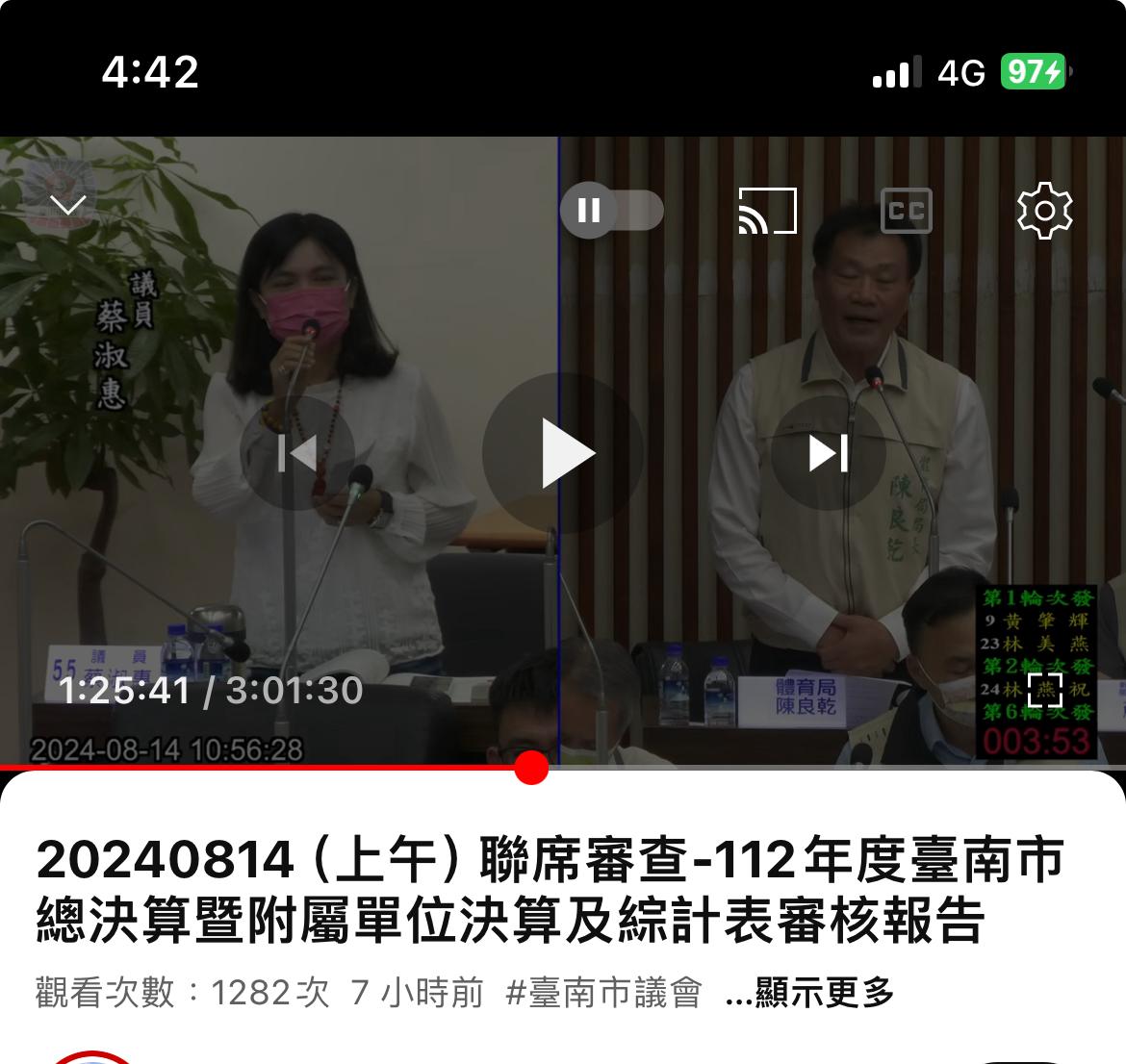The width and height of the screenshot is (1126, 1064).
Task: Open video settings gear
Action: 1044,210
